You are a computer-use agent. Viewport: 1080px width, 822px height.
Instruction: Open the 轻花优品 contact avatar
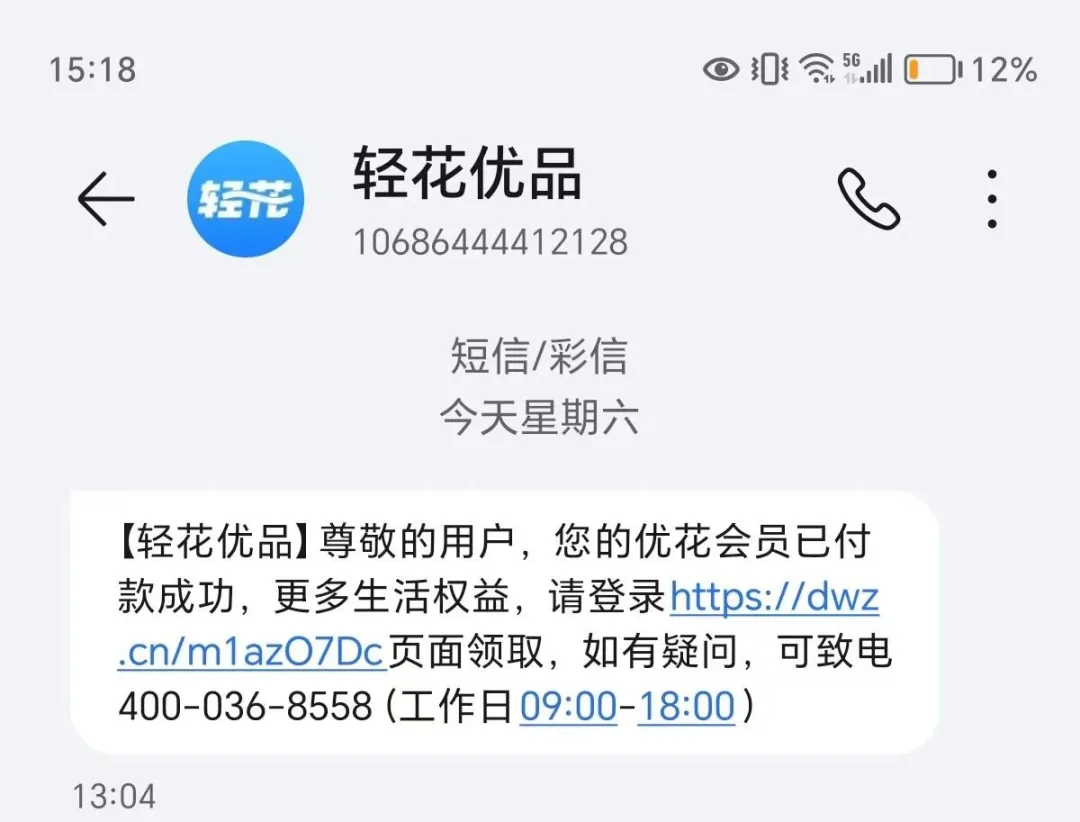pos(246,199)
